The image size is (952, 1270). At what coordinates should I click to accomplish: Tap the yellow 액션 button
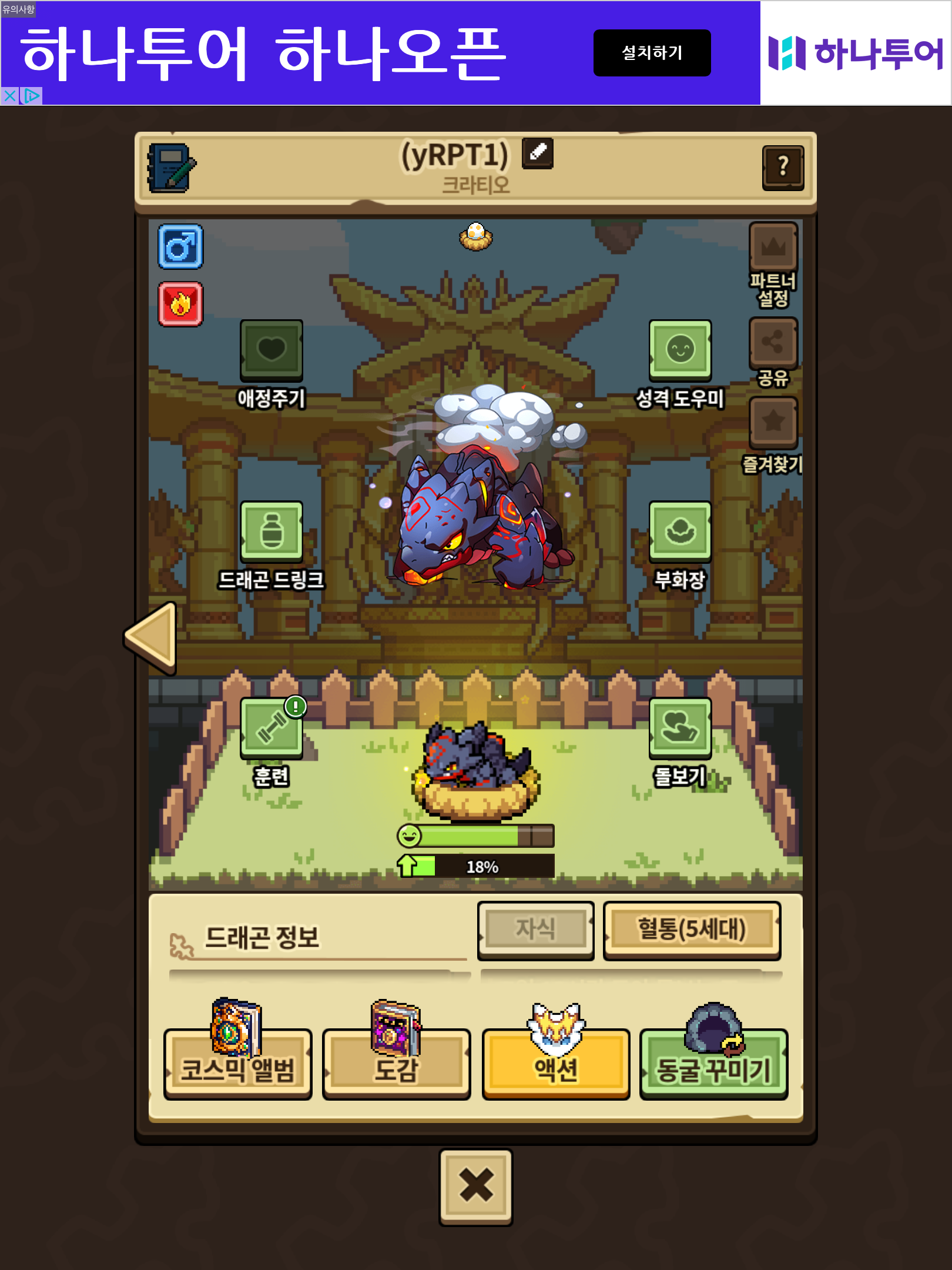point(555,1064)
